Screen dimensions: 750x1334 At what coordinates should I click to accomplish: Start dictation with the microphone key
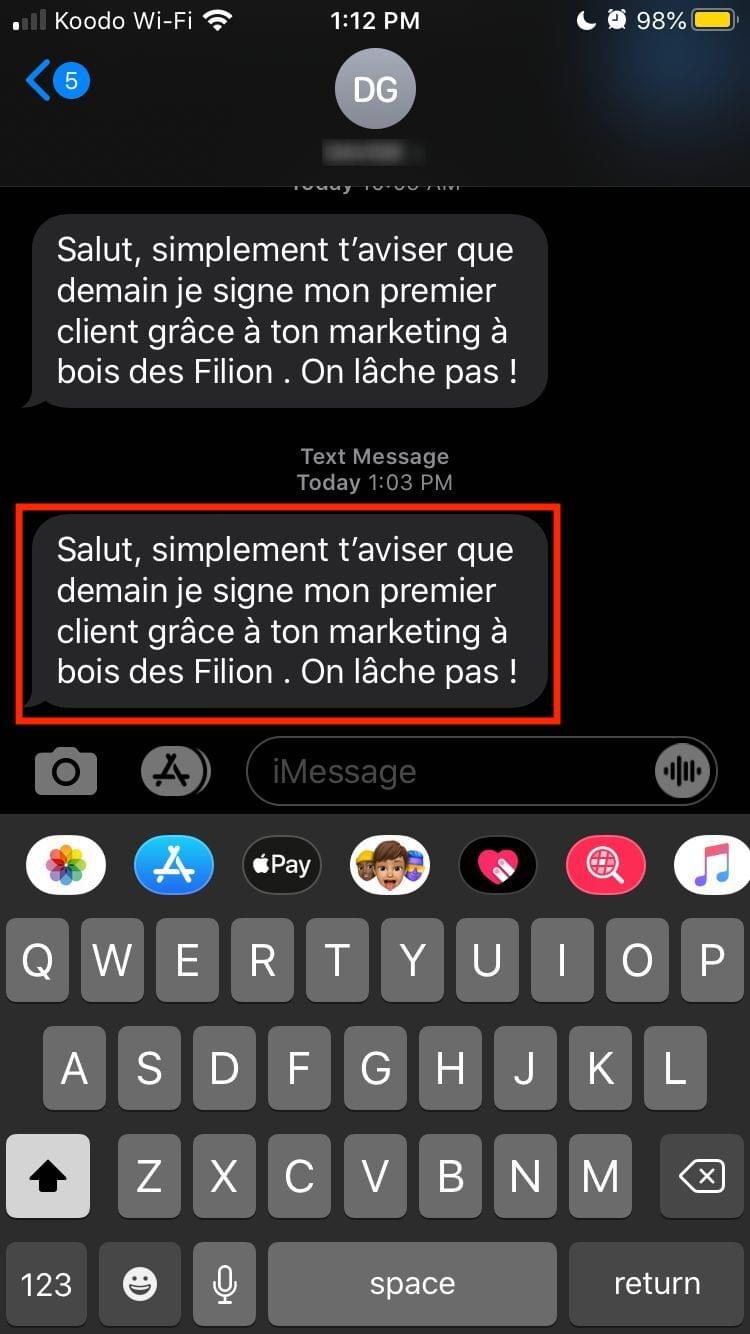tap(224, 1284)
